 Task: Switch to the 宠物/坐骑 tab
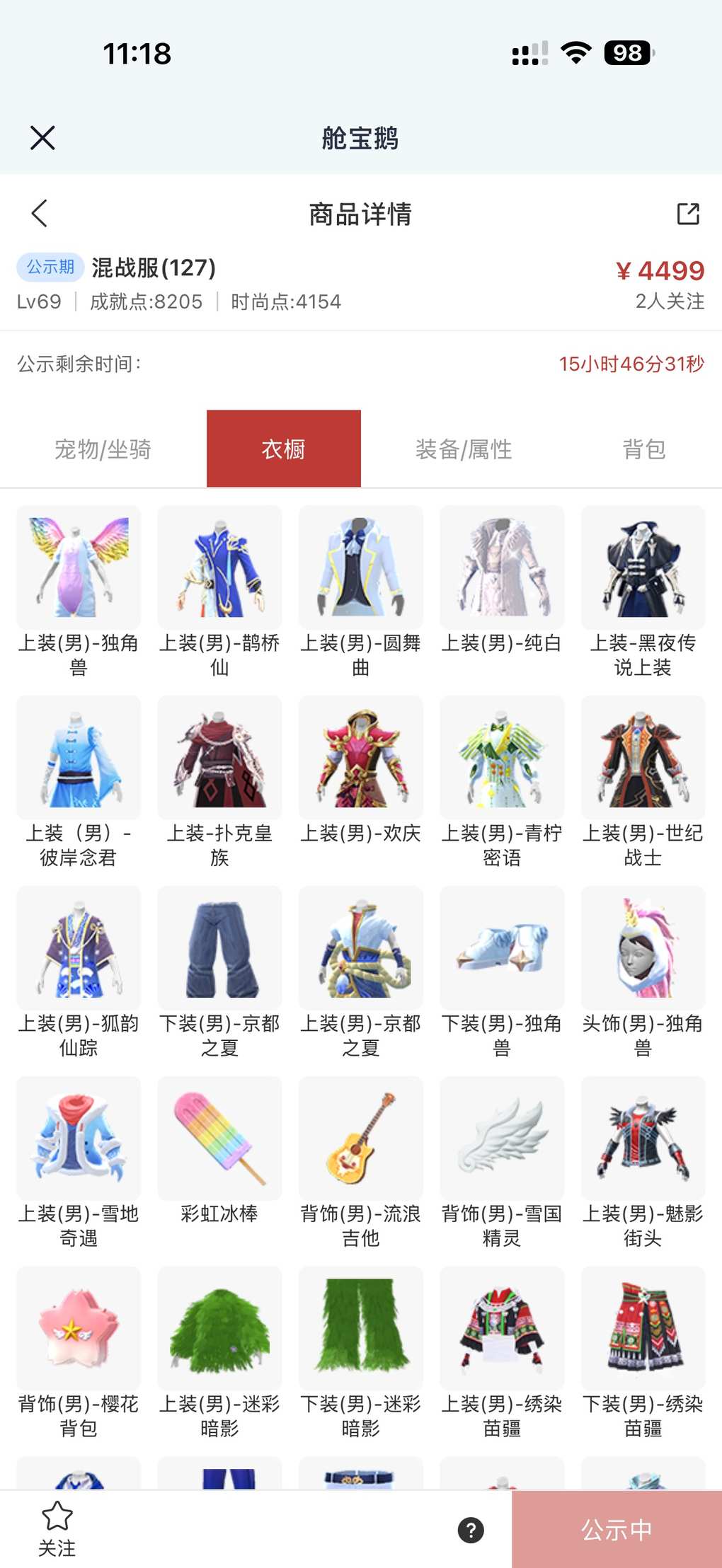coord(103,449)
